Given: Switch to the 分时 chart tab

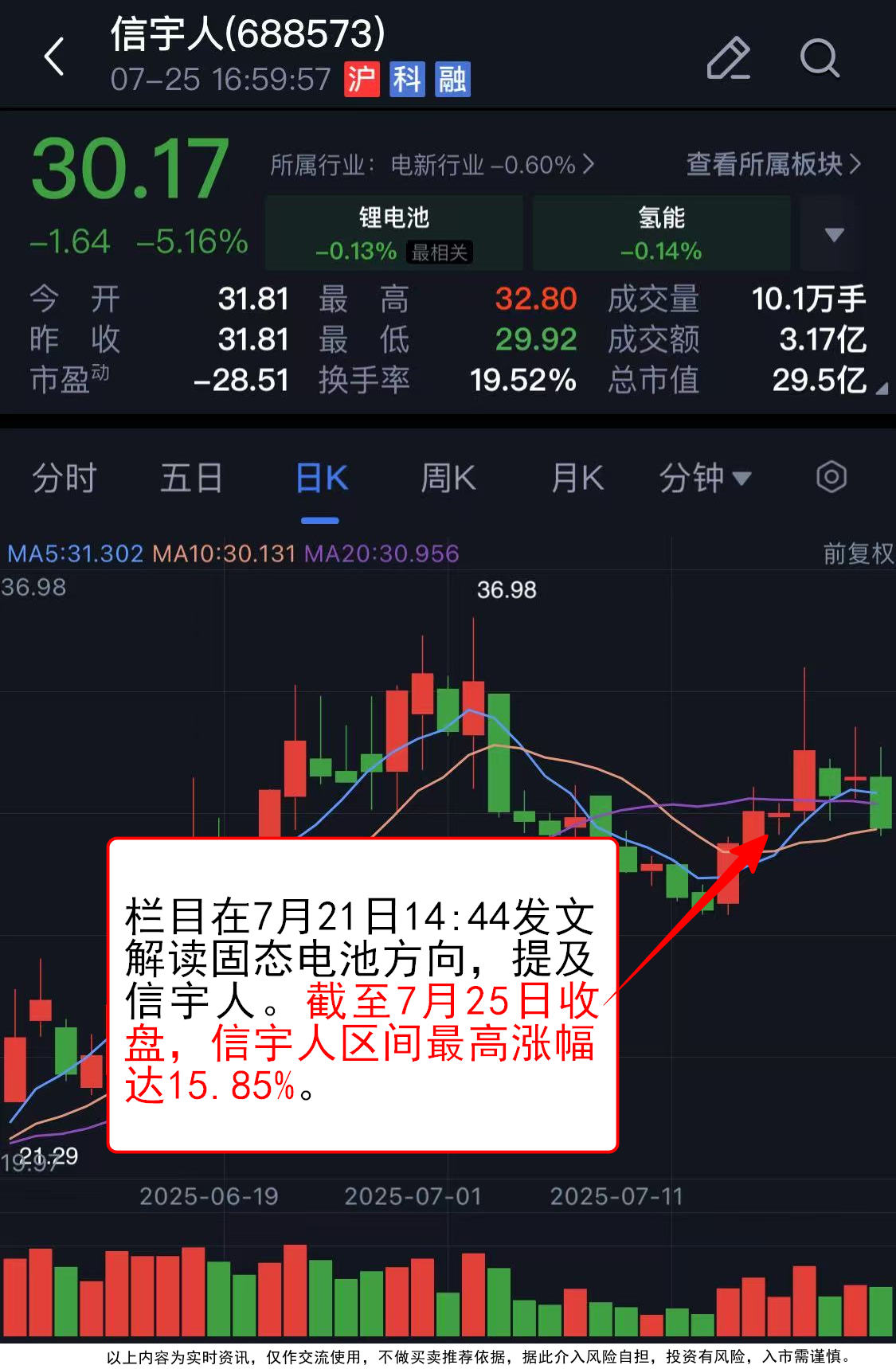Looking at the screenshot, I should (65, 479).
